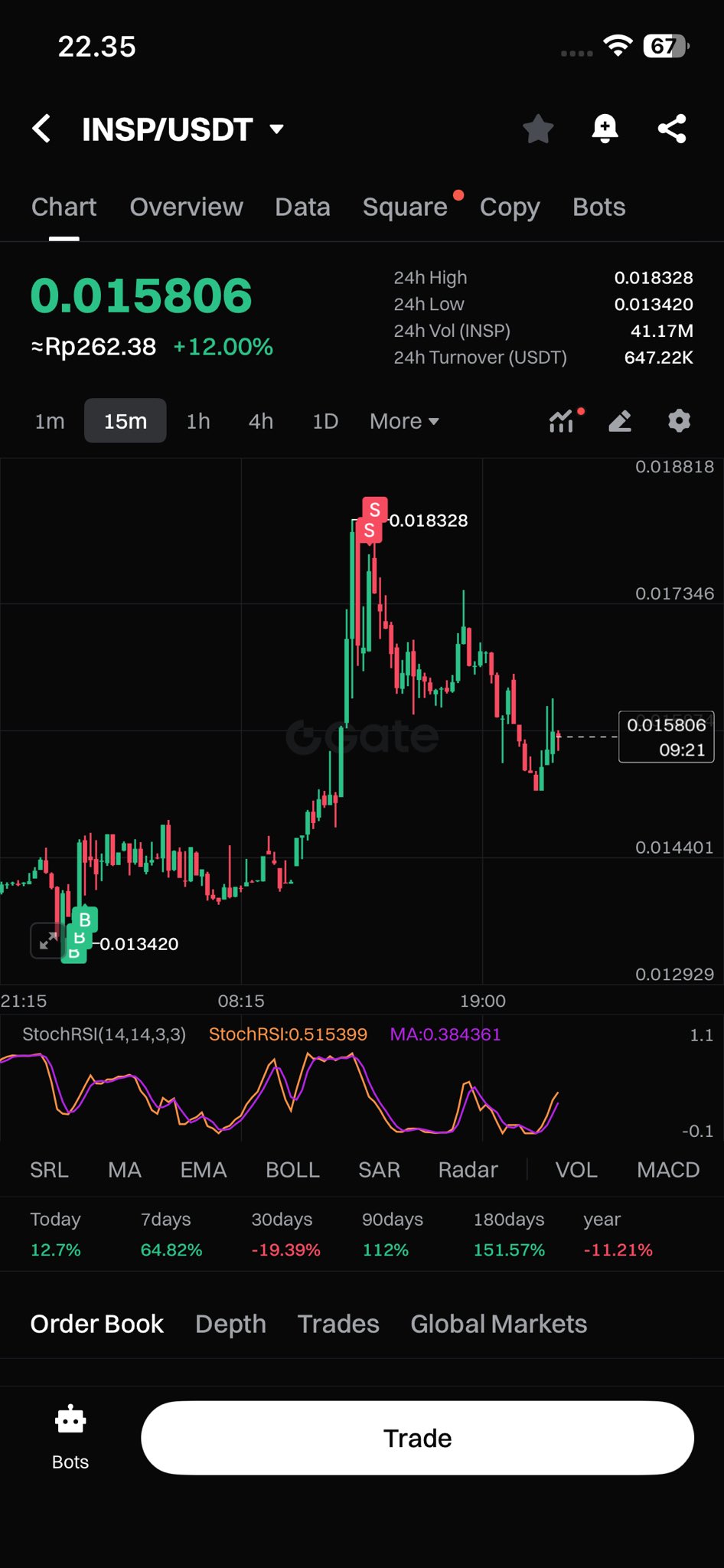Screen dimensions: 724x1568
Task: Open the drawing tools pencil
Action: click(620, 421)
